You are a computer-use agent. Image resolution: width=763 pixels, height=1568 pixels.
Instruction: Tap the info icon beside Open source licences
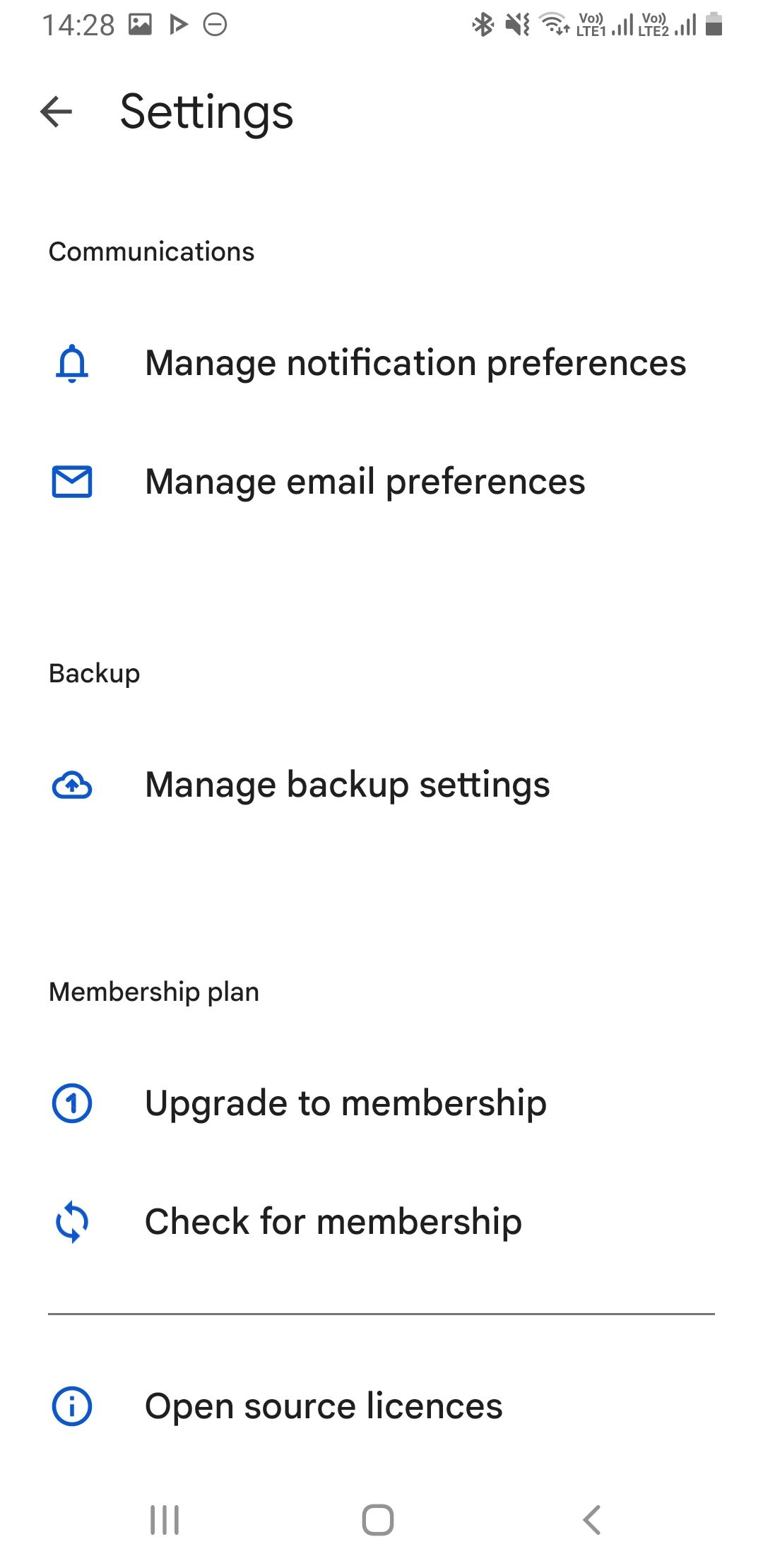[x=71, y=1405]
